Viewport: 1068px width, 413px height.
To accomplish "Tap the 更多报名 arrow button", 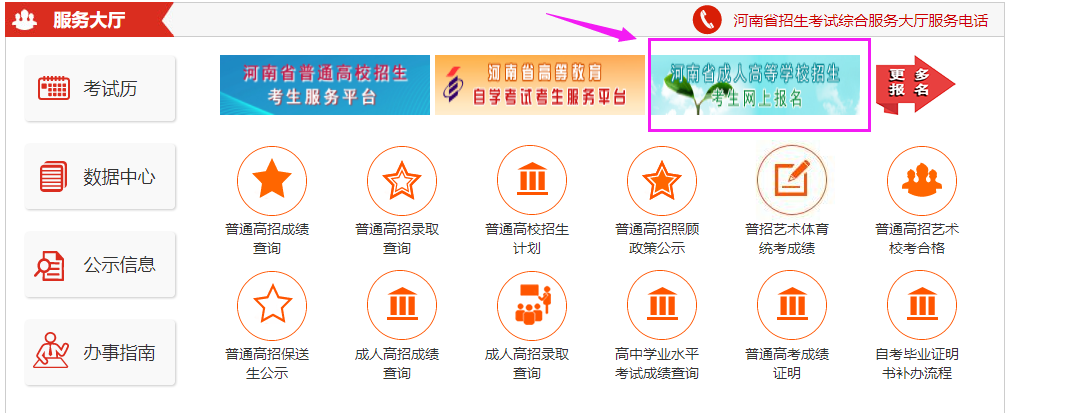I will [913, 84].
